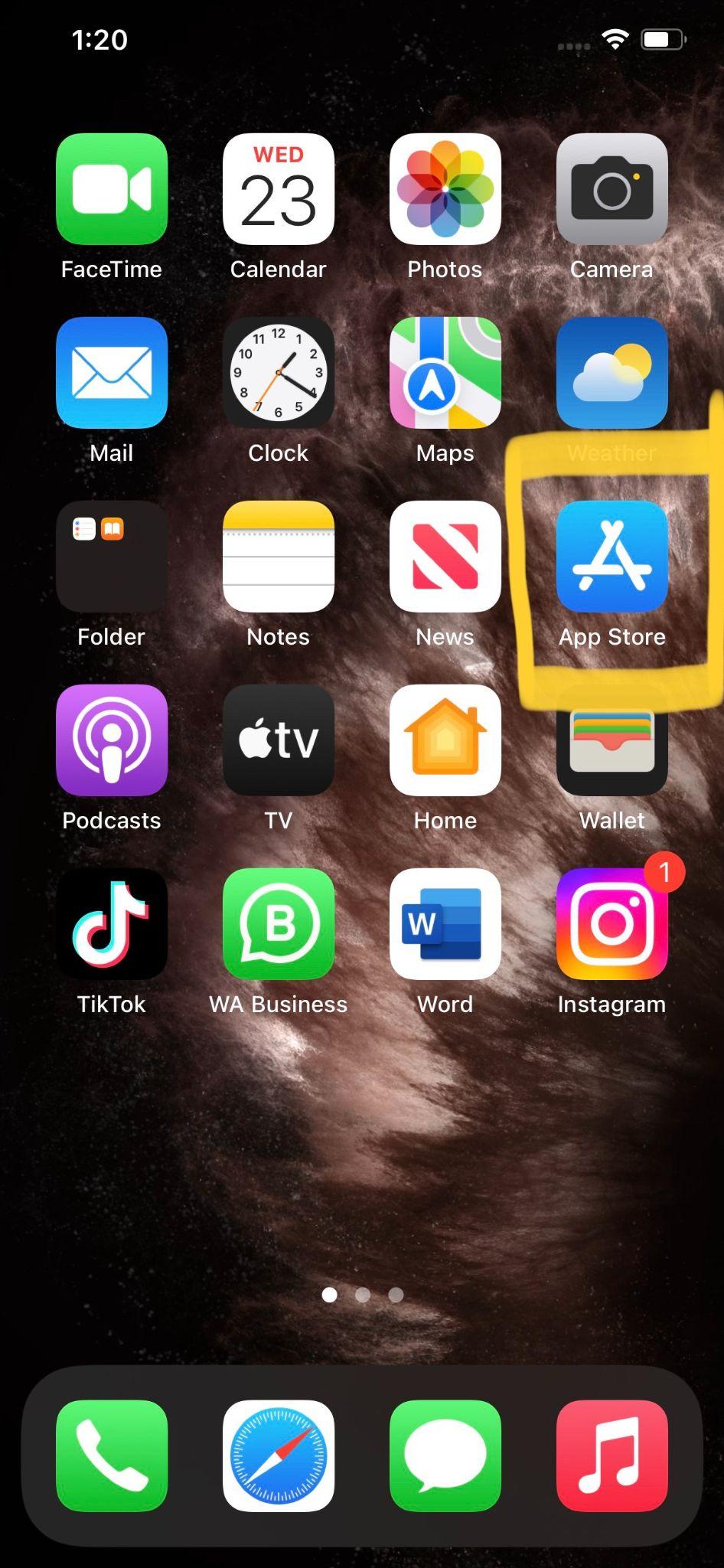Open the Weather app
The height and width of the screenshot is (1568, 724).
coord(611,373)
